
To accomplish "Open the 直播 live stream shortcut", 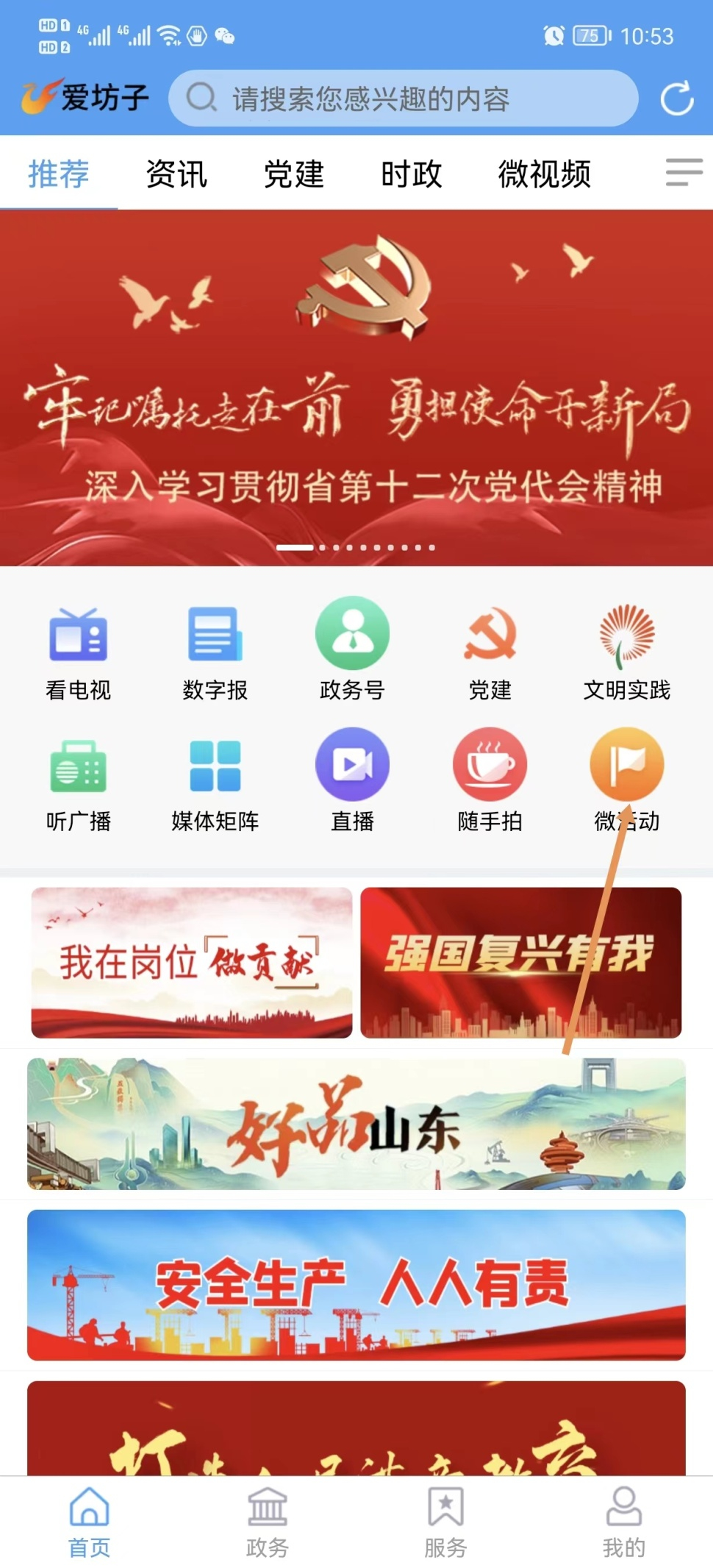I will point(352,780).
